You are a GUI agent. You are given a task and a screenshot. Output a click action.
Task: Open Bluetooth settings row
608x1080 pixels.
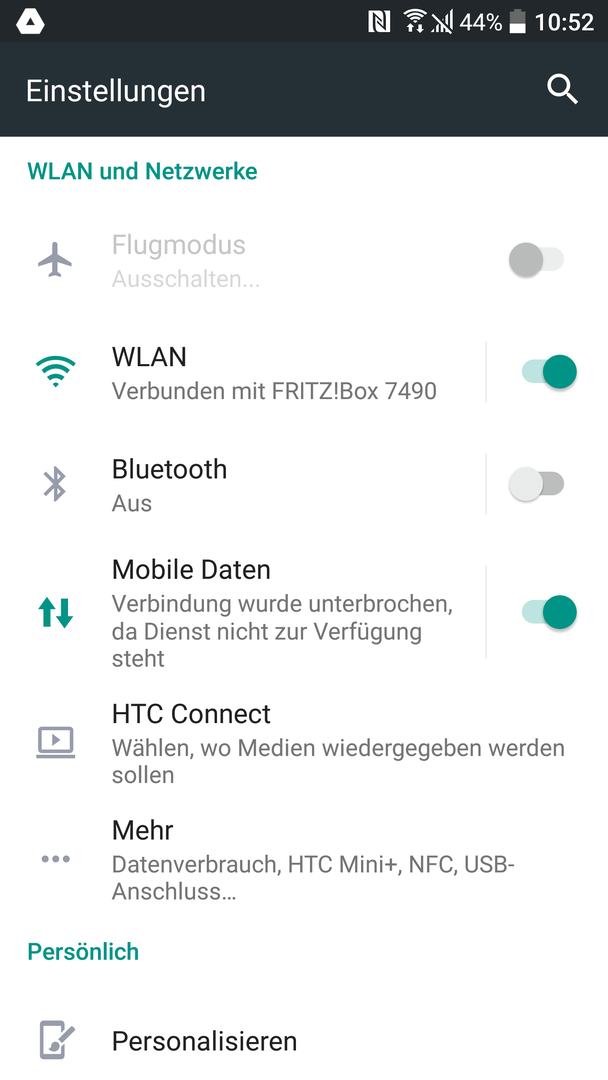(x=242, y=485)
